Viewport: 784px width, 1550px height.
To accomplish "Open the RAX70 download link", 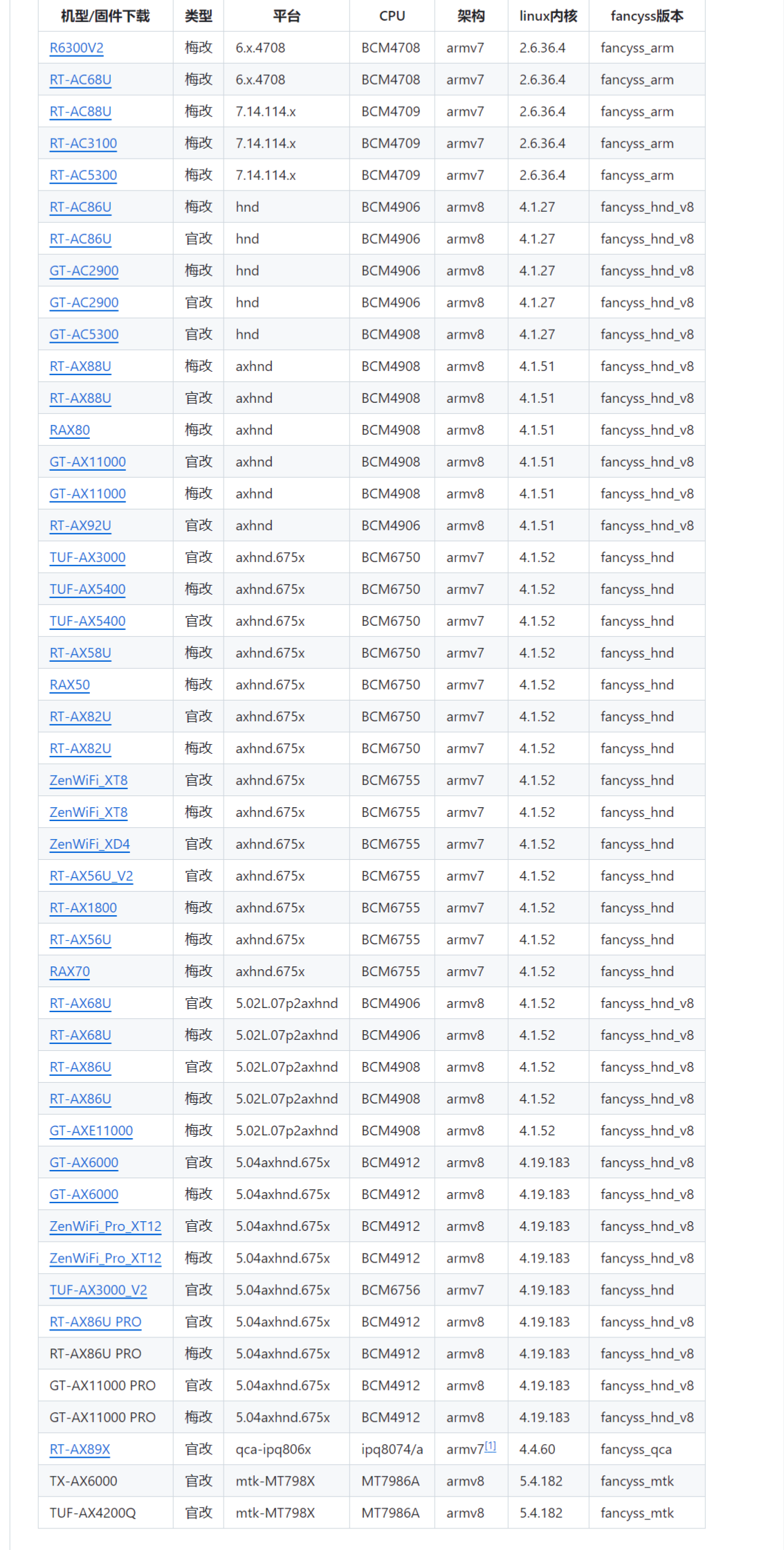I will 69,971.
